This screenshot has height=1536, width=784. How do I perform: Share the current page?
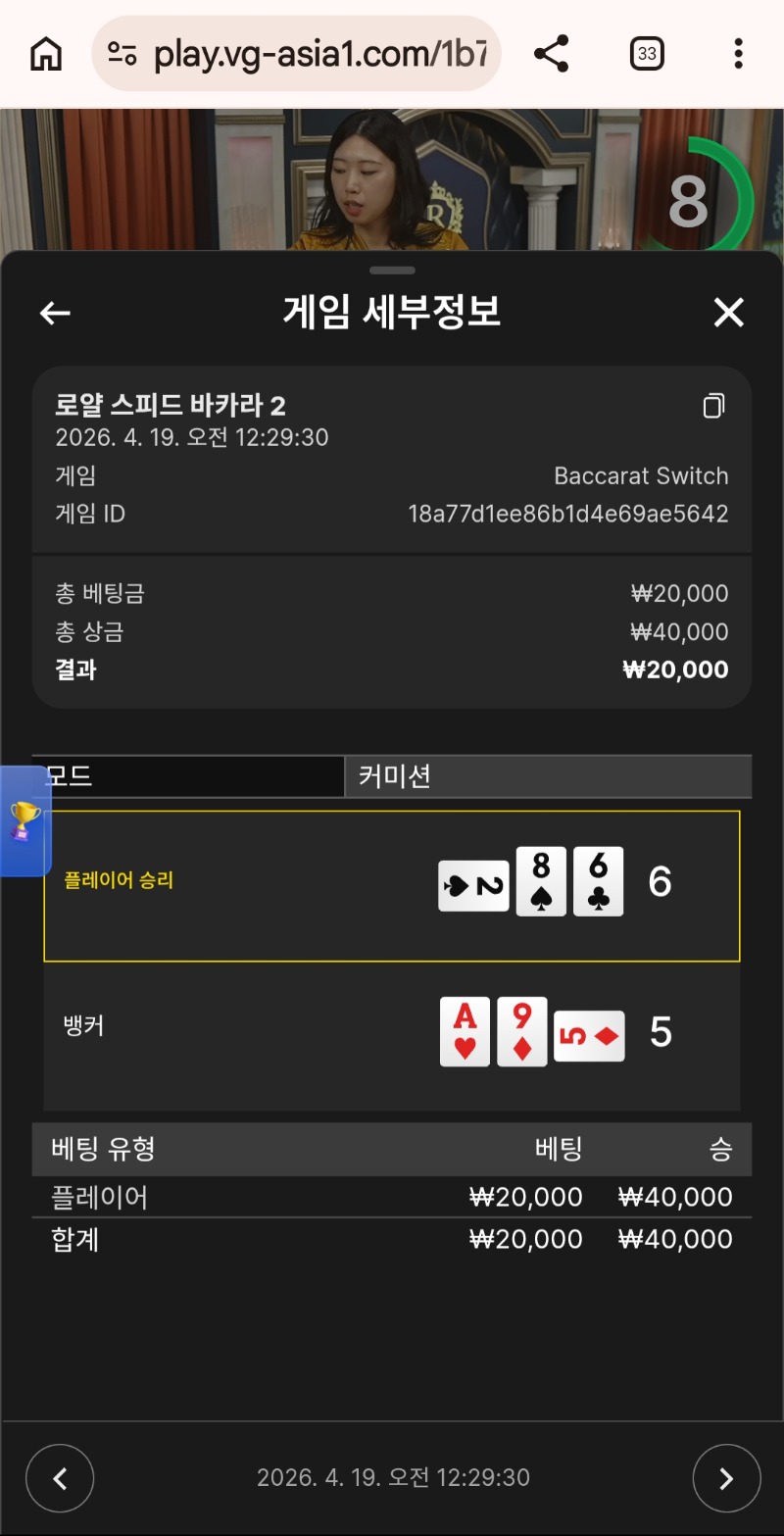[552, 54]
